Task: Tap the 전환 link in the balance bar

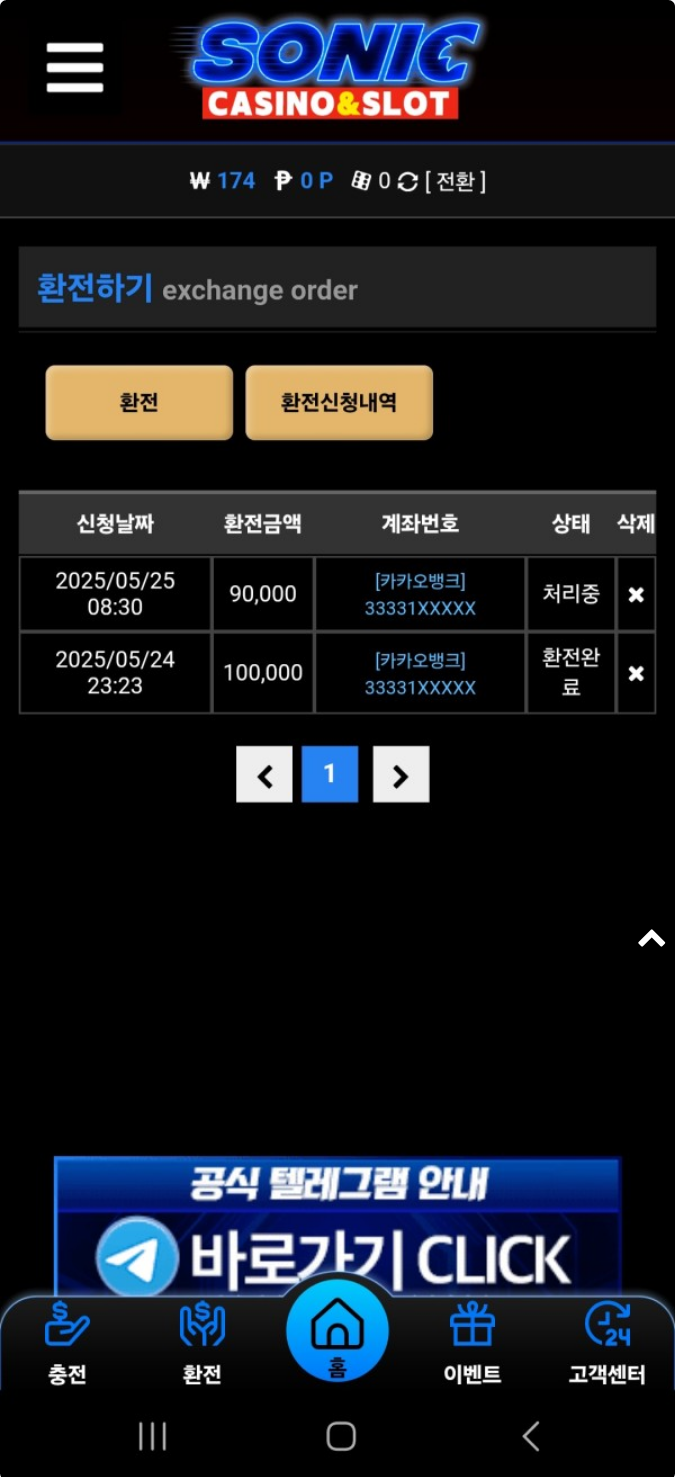Action: coord(455,181)
